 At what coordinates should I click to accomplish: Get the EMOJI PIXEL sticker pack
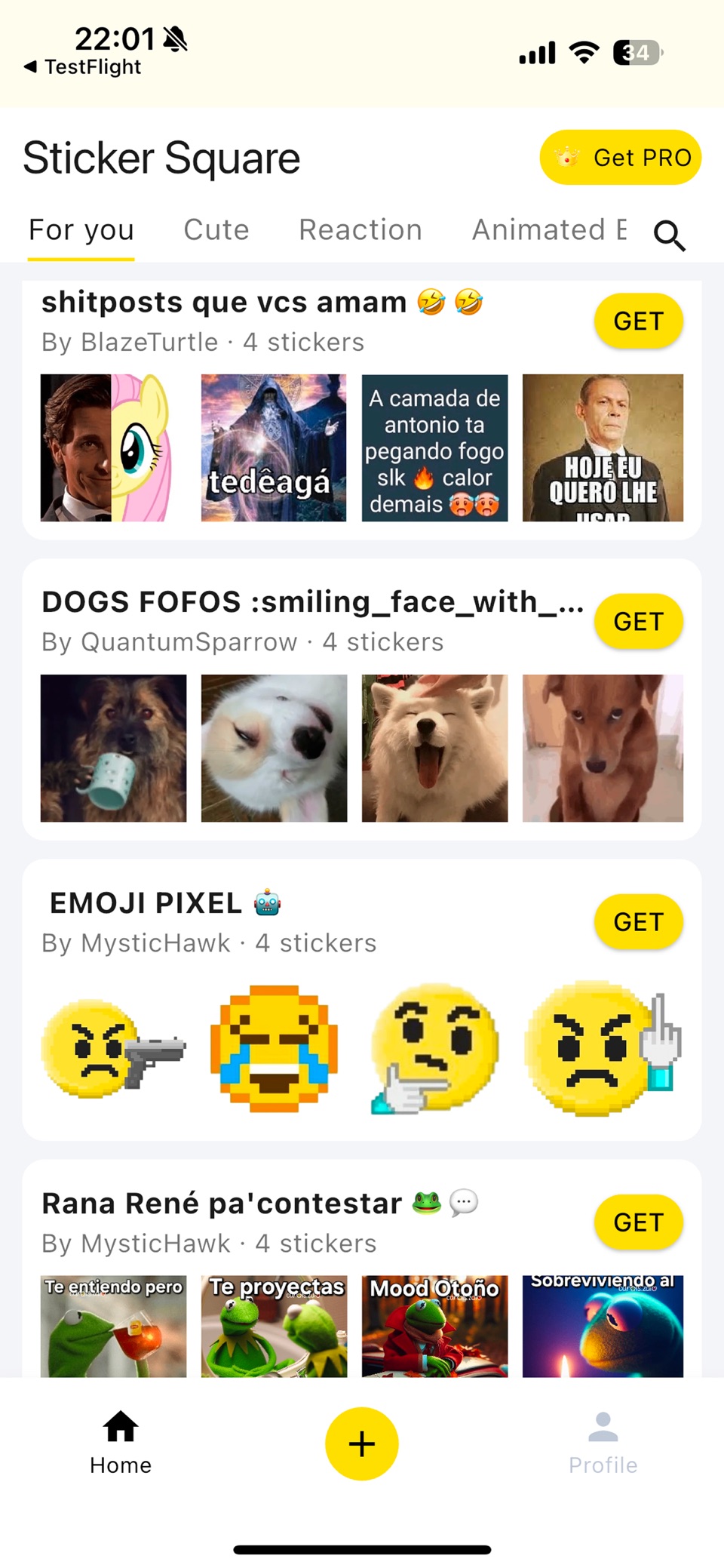click(x=639, y=921)
